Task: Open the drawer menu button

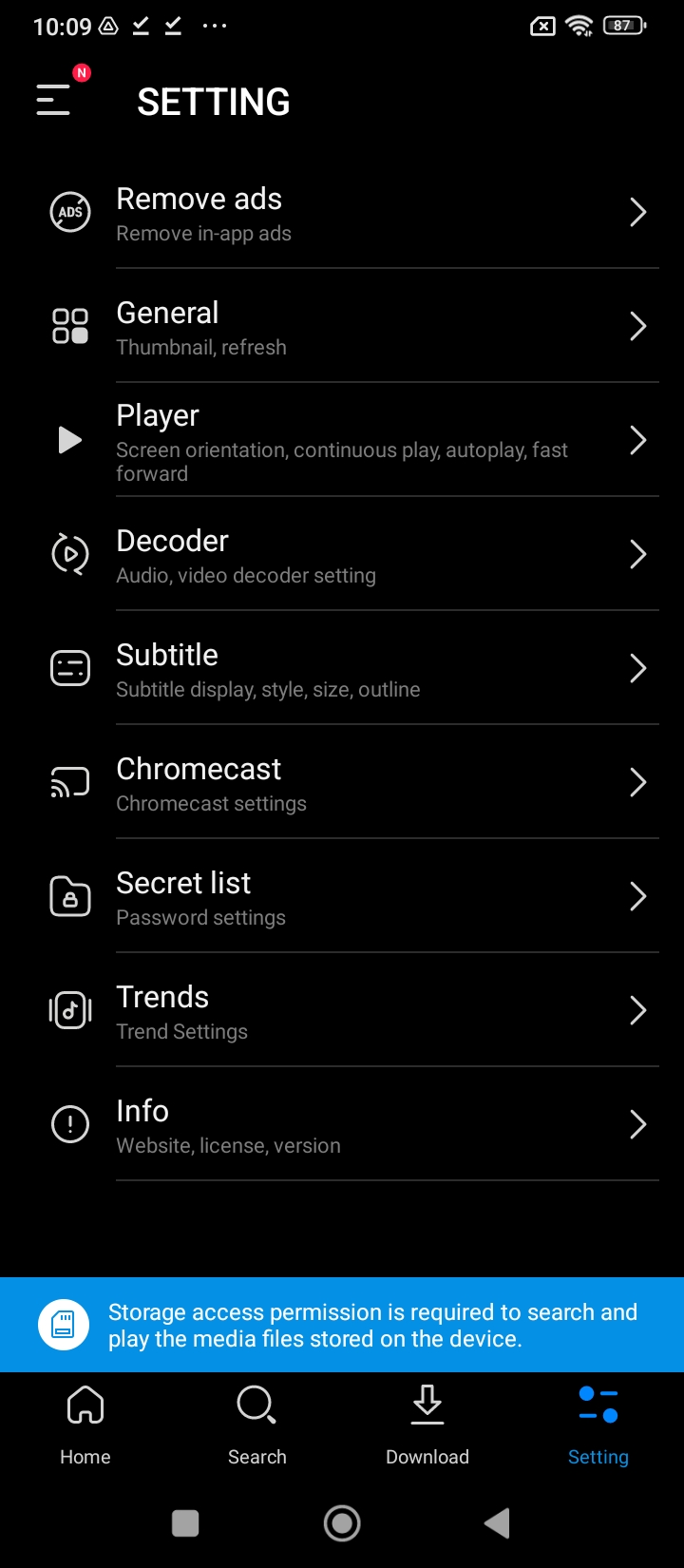Action: click(54, 100)
